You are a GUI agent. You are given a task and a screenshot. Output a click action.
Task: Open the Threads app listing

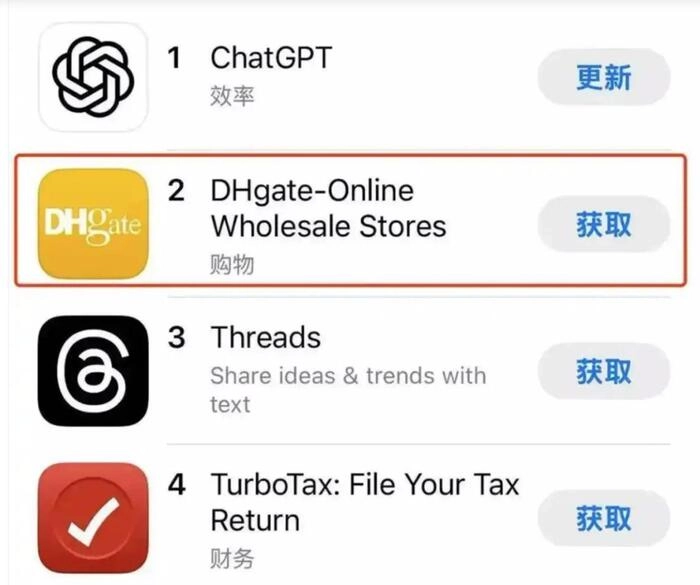tap(266, 338)
